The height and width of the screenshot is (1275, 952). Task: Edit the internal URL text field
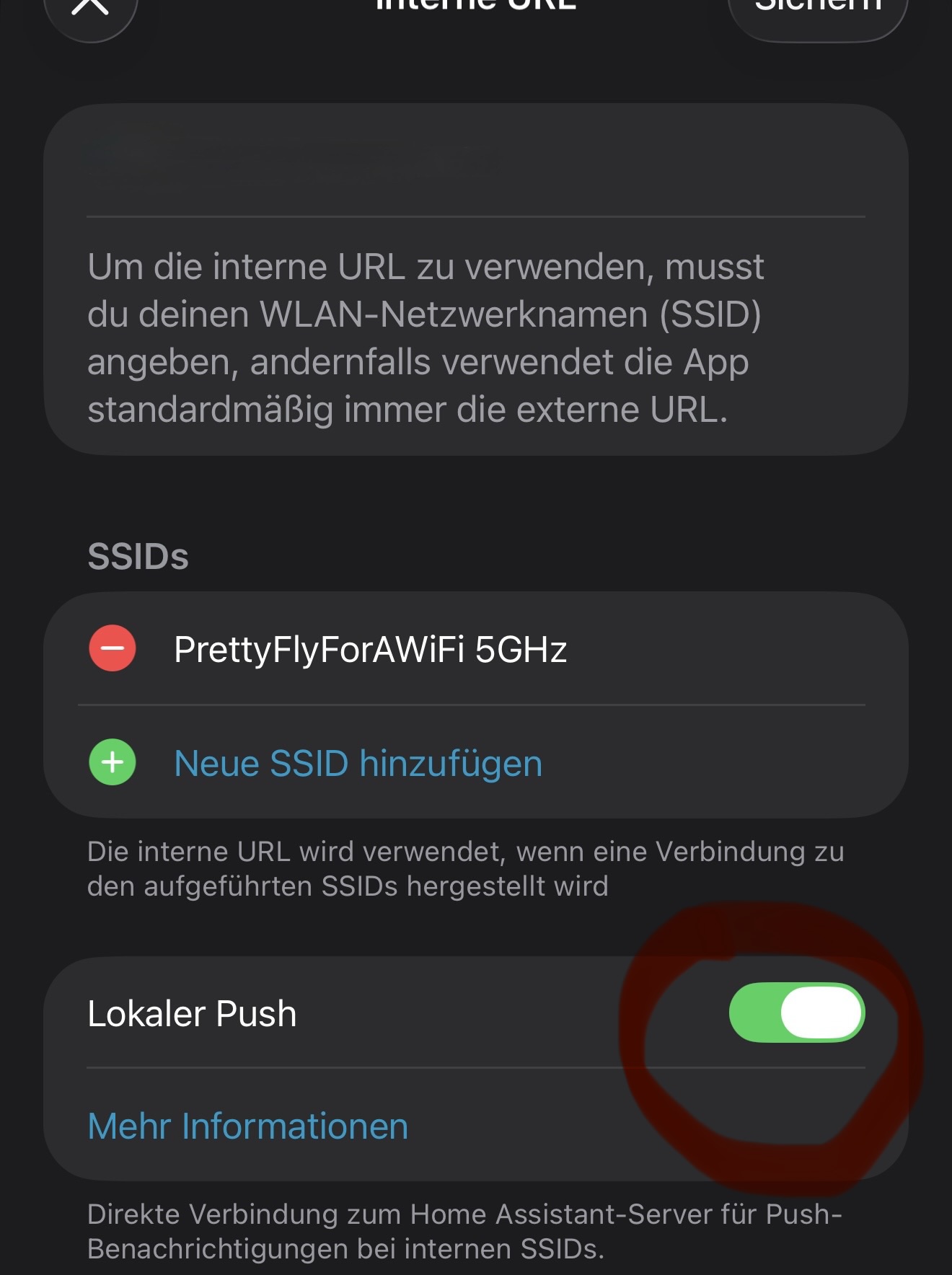tap(475, 160)
